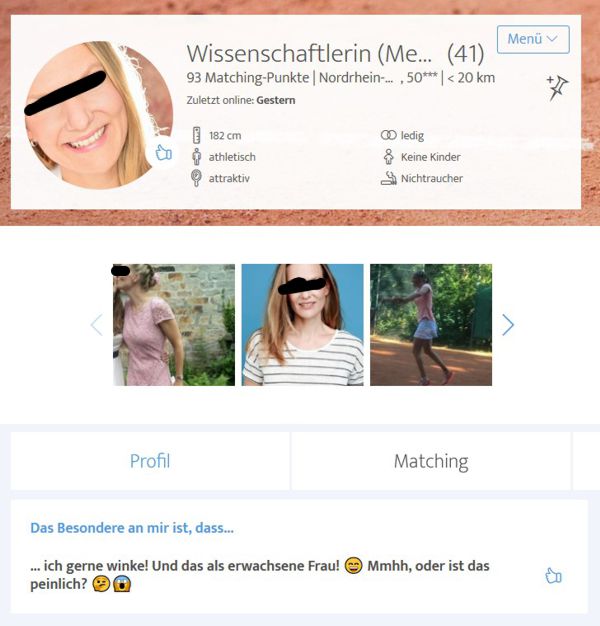600x626 pixels.
Task: Open the tennis court photo
Action: coord(430,325)
